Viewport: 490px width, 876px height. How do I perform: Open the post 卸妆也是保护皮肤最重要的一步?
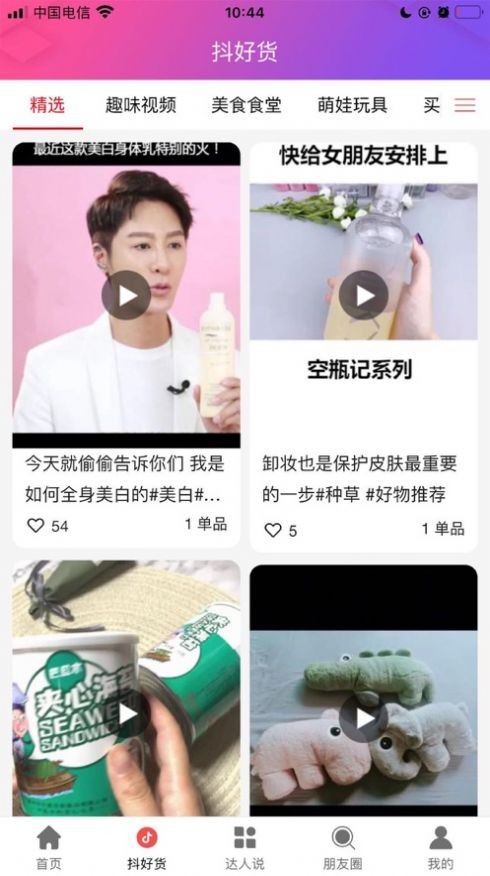360,479
